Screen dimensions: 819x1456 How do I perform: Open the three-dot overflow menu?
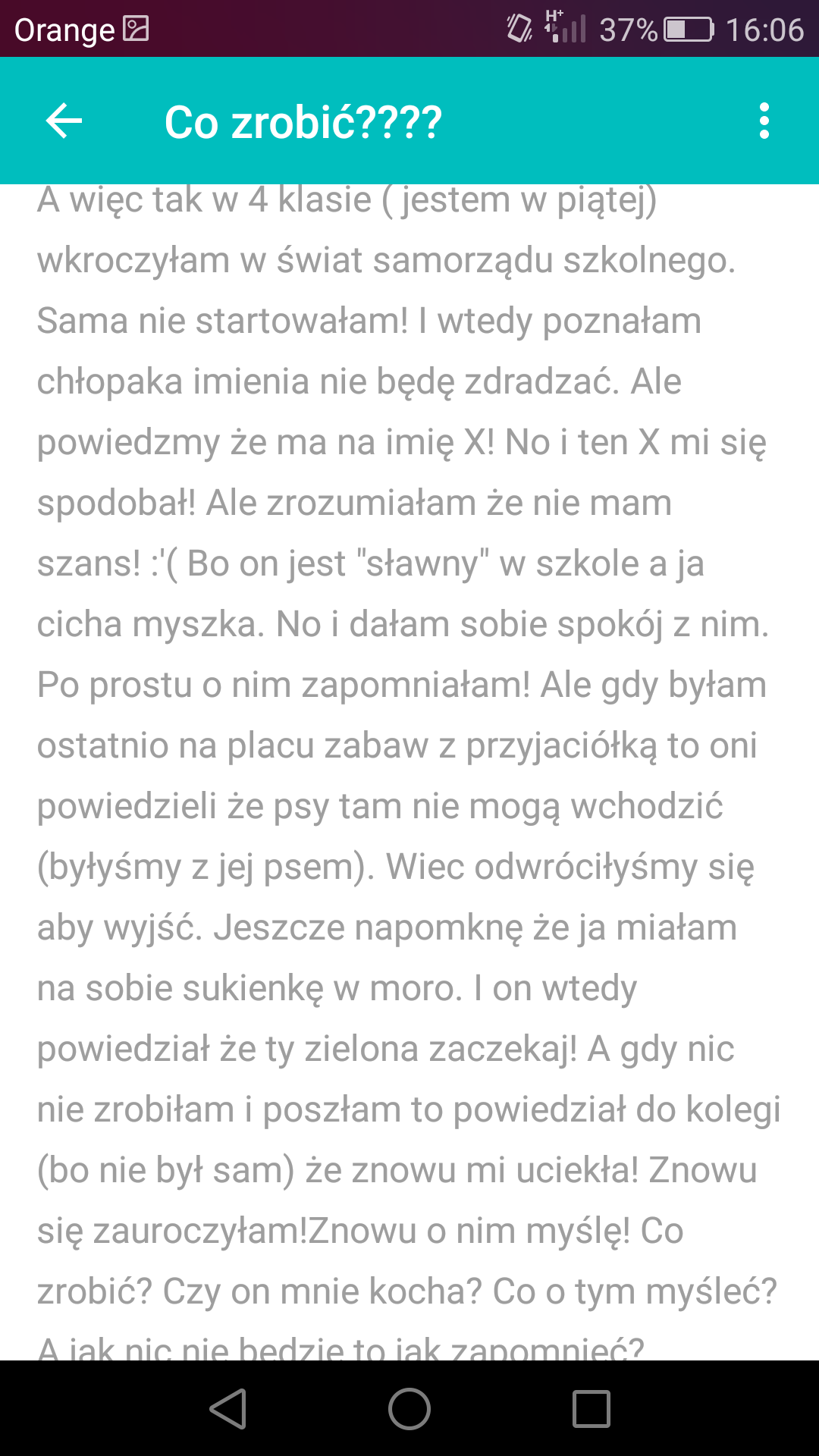tap(764, 121)
